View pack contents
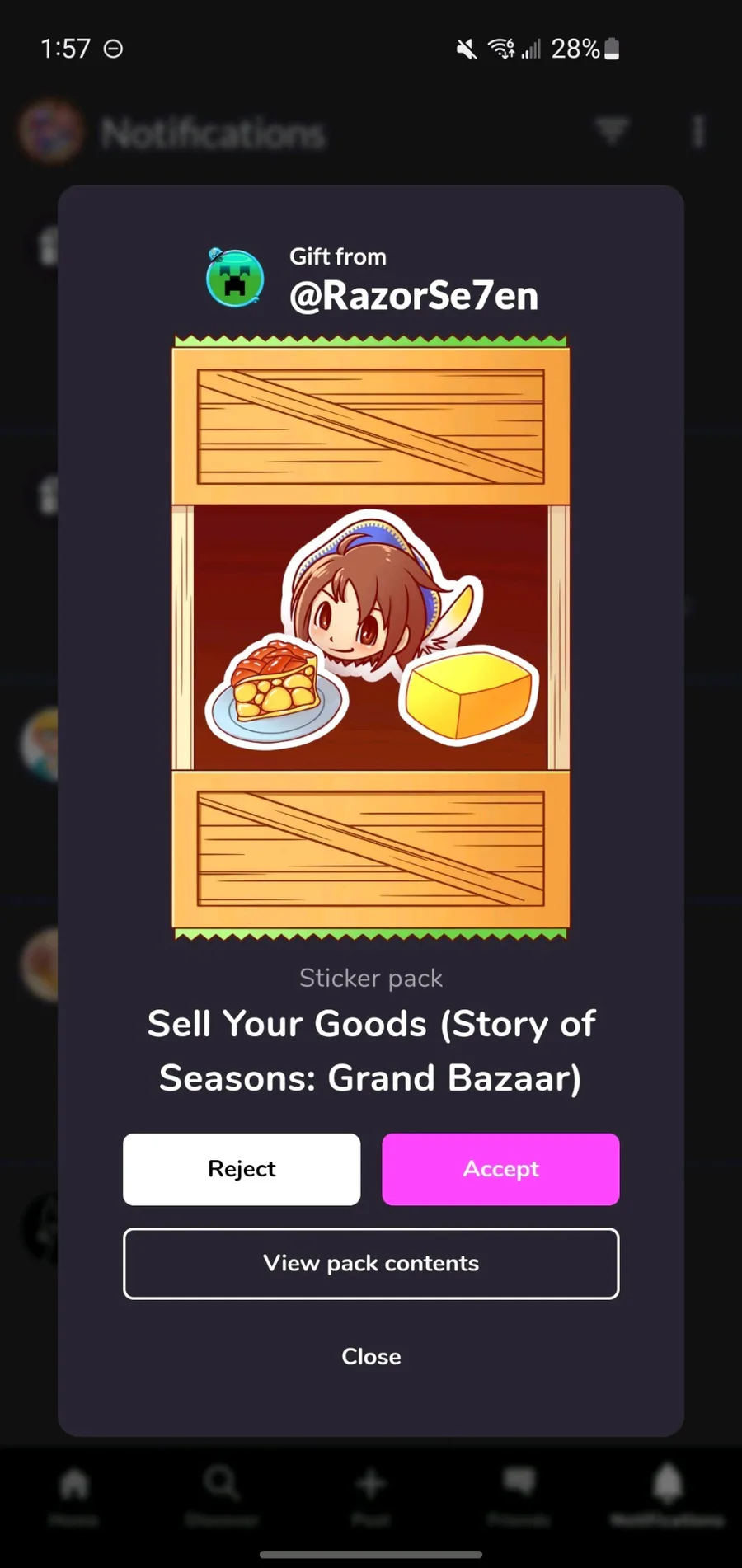This screenshot has width=742, height=1568. [371, 1263]
